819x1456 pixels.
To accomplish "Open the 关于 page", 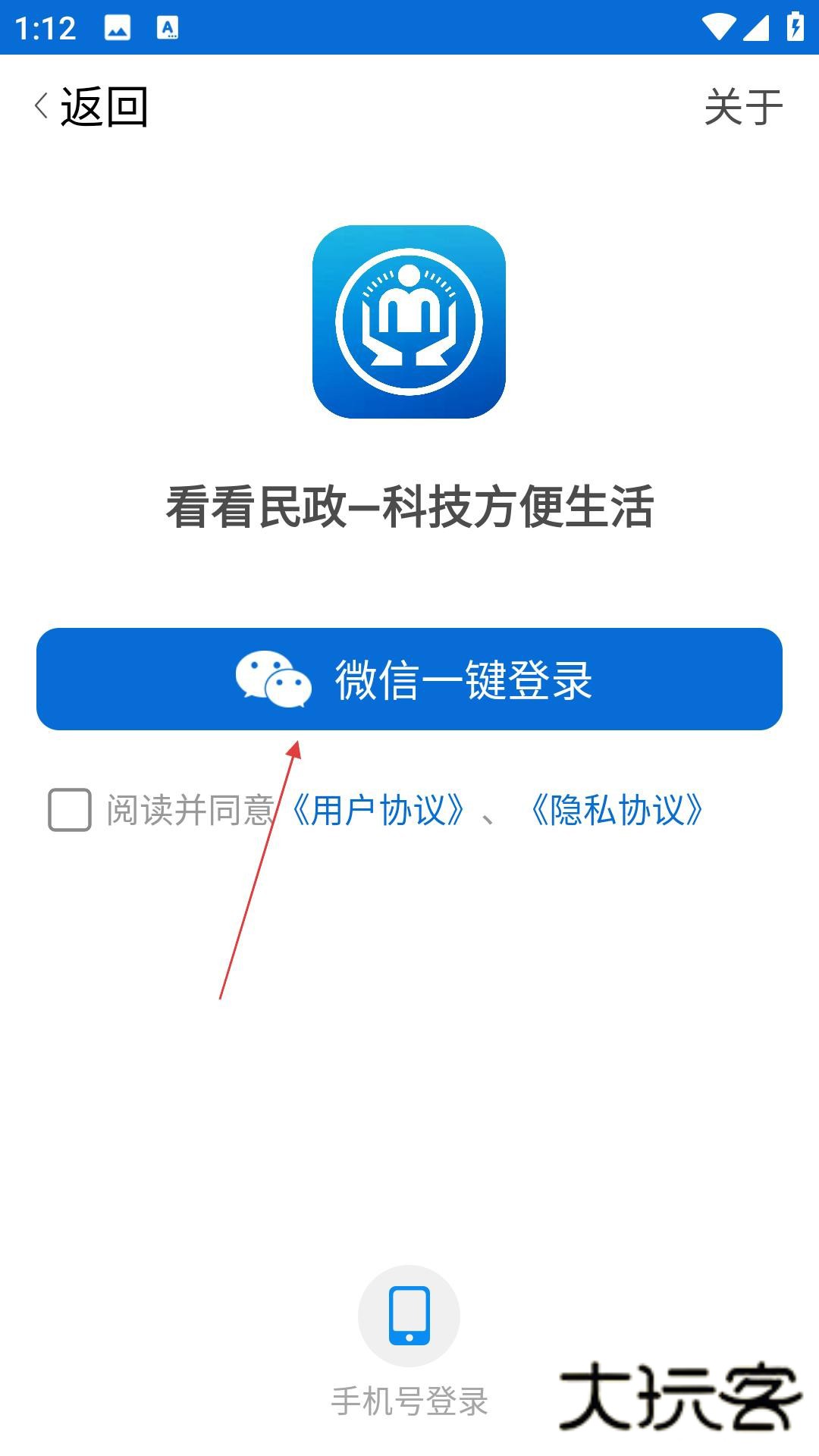I will tap(742, 107).
